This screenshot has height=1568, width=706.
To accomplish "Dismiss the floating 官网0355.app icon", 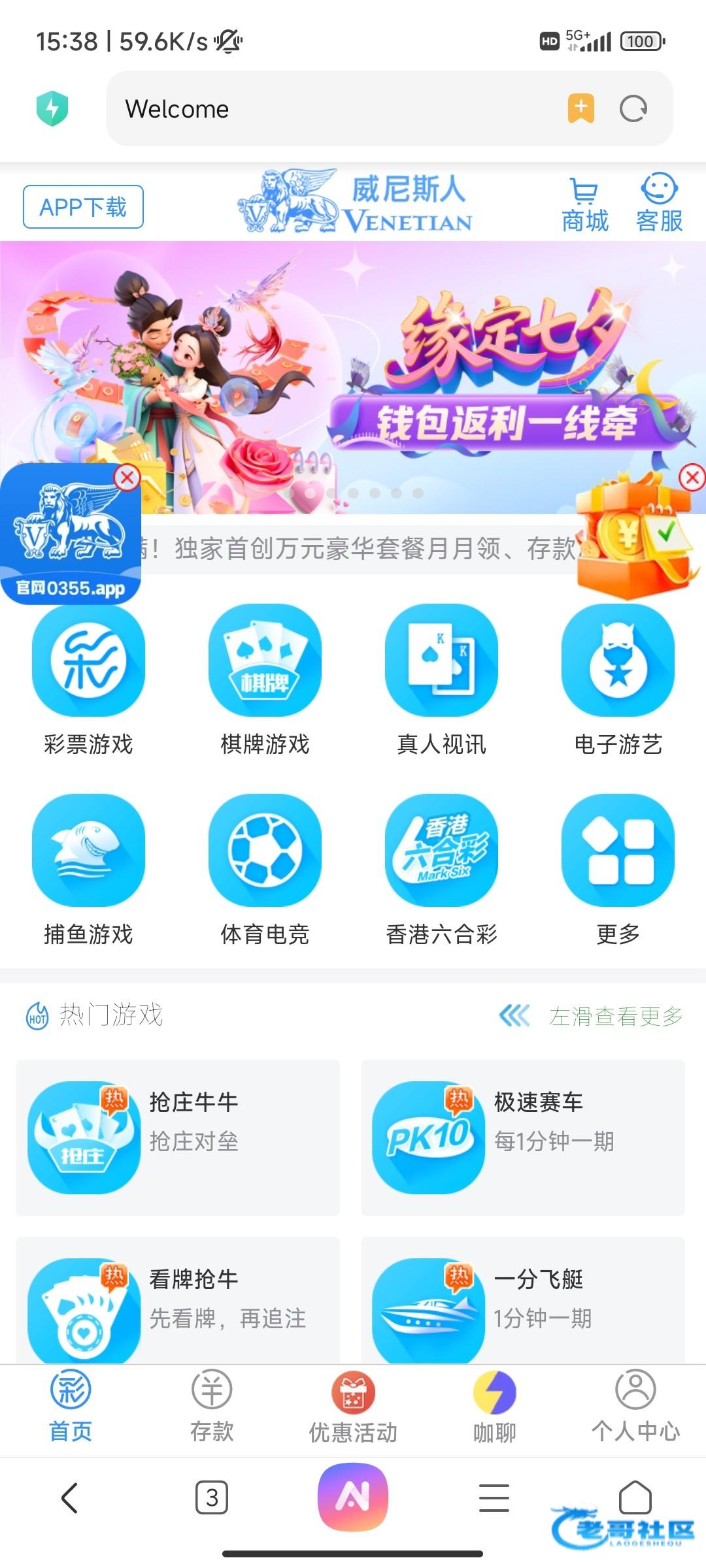I will [127, 478].
